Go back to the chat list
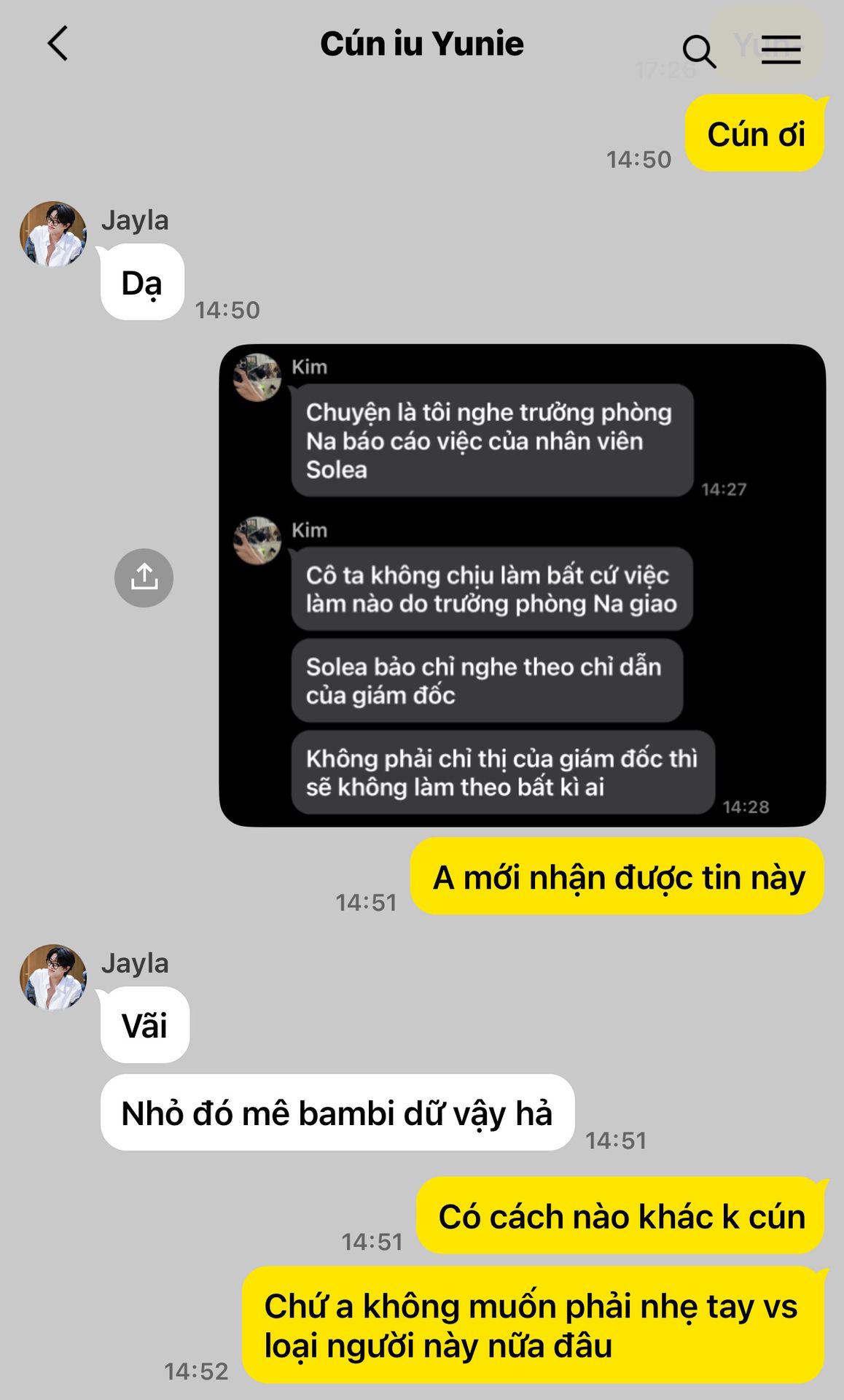 point(58,44)
